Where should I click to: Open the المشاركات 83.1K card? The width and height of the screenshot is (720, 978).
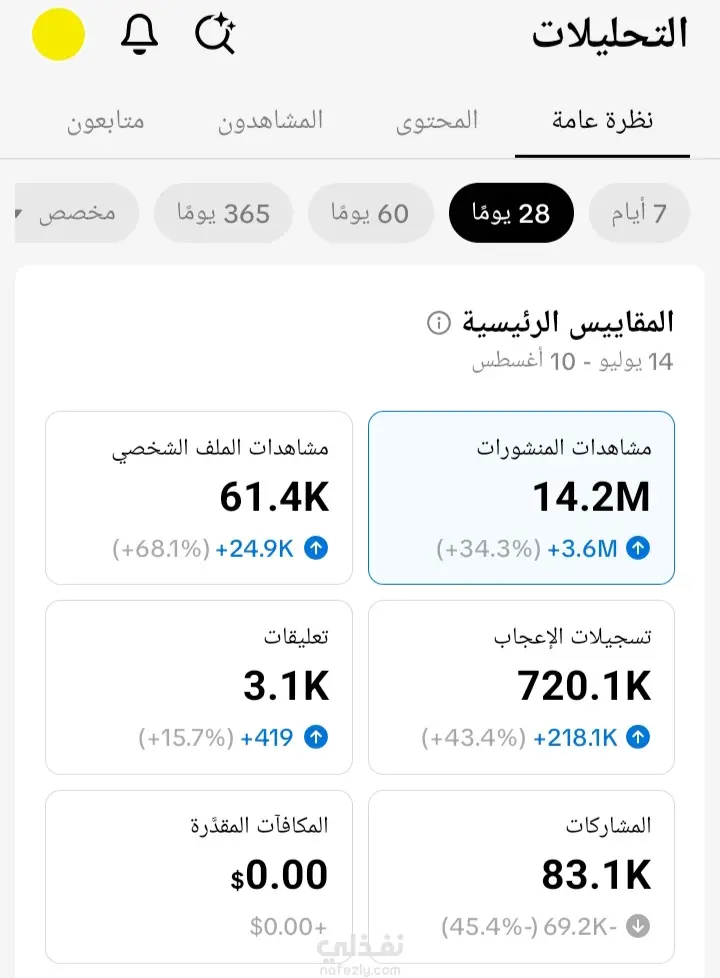coord(521,877)
